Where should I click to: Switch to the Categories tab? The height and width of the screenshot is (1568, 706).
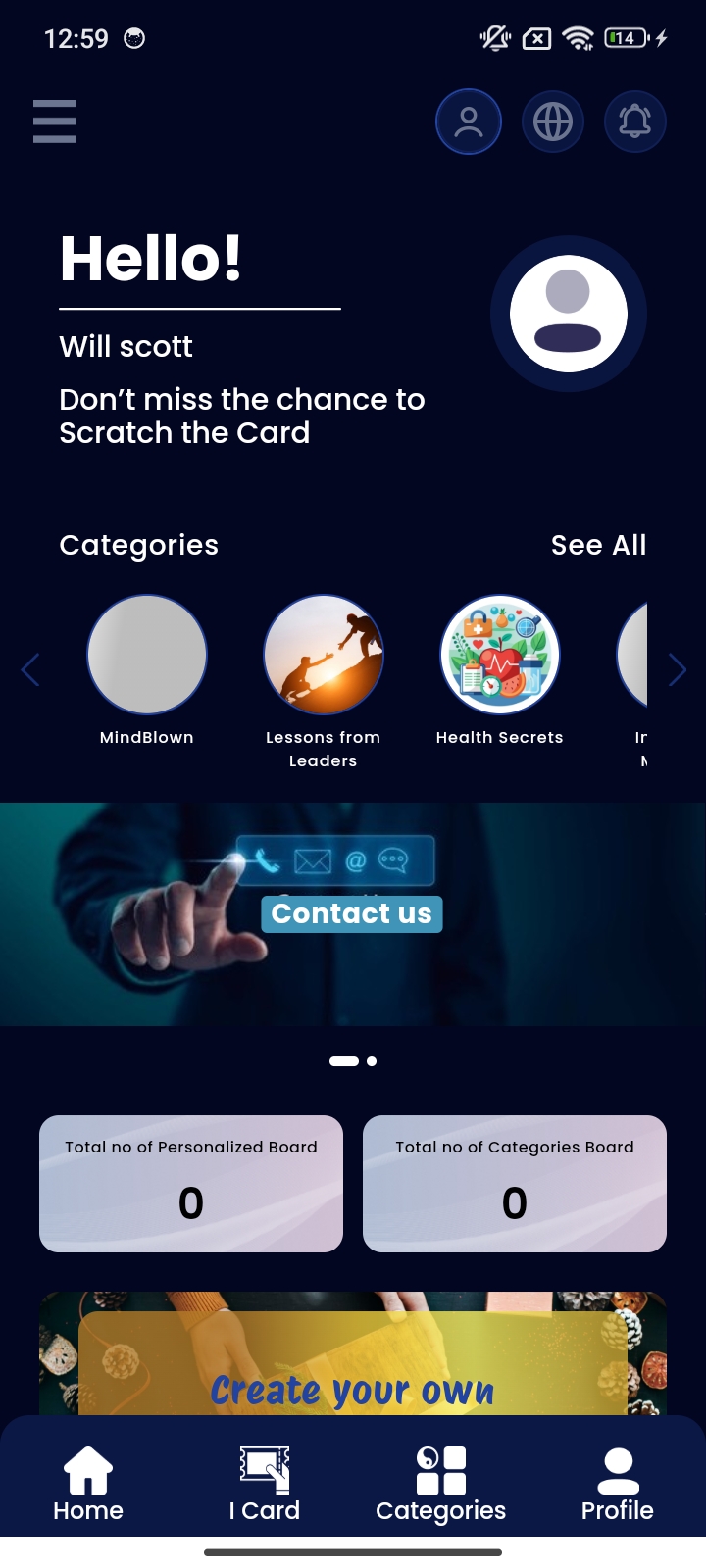click(x=441, y=1485)
